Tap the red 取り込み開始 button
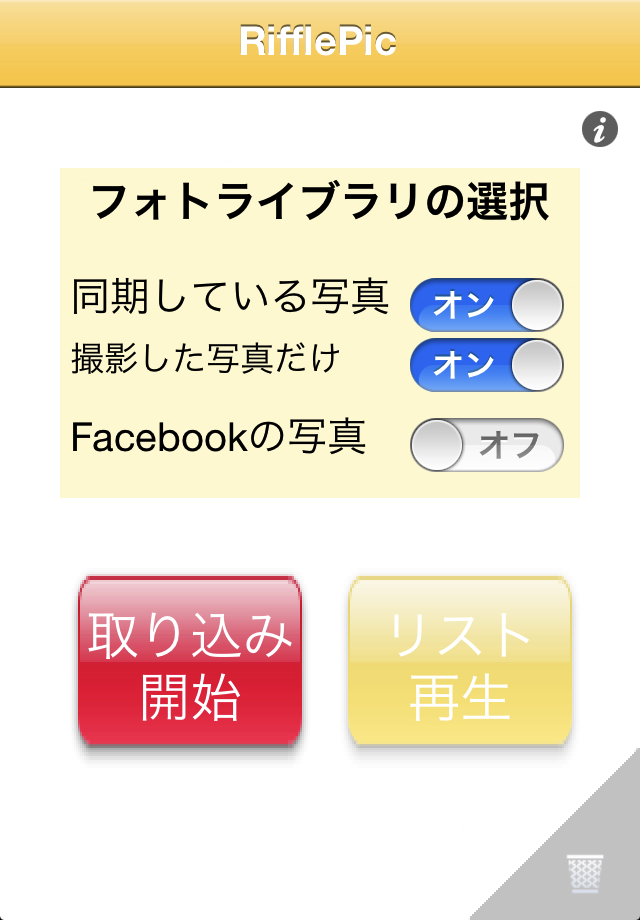 190,662
